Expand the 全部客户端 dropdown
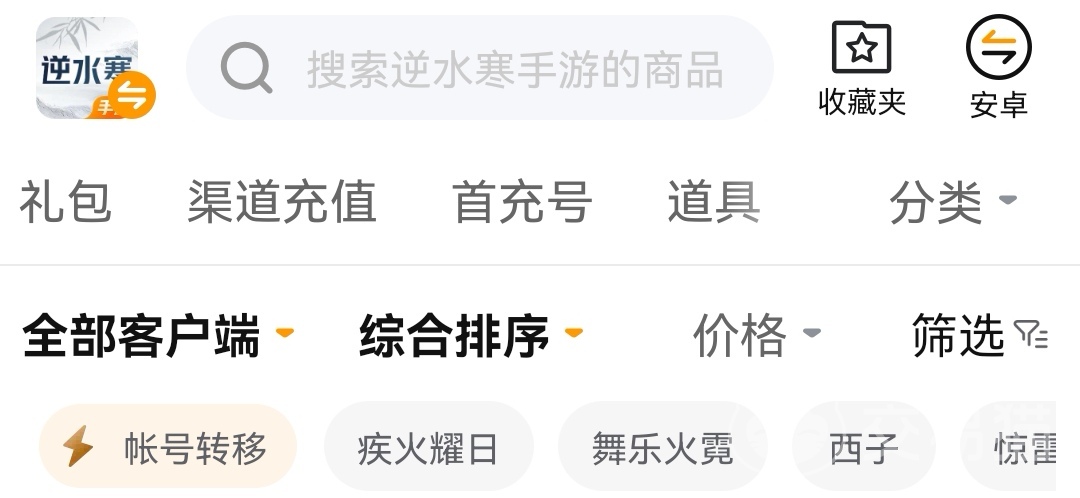Viewport: 1080px width, 498px height. click(158, 335)
